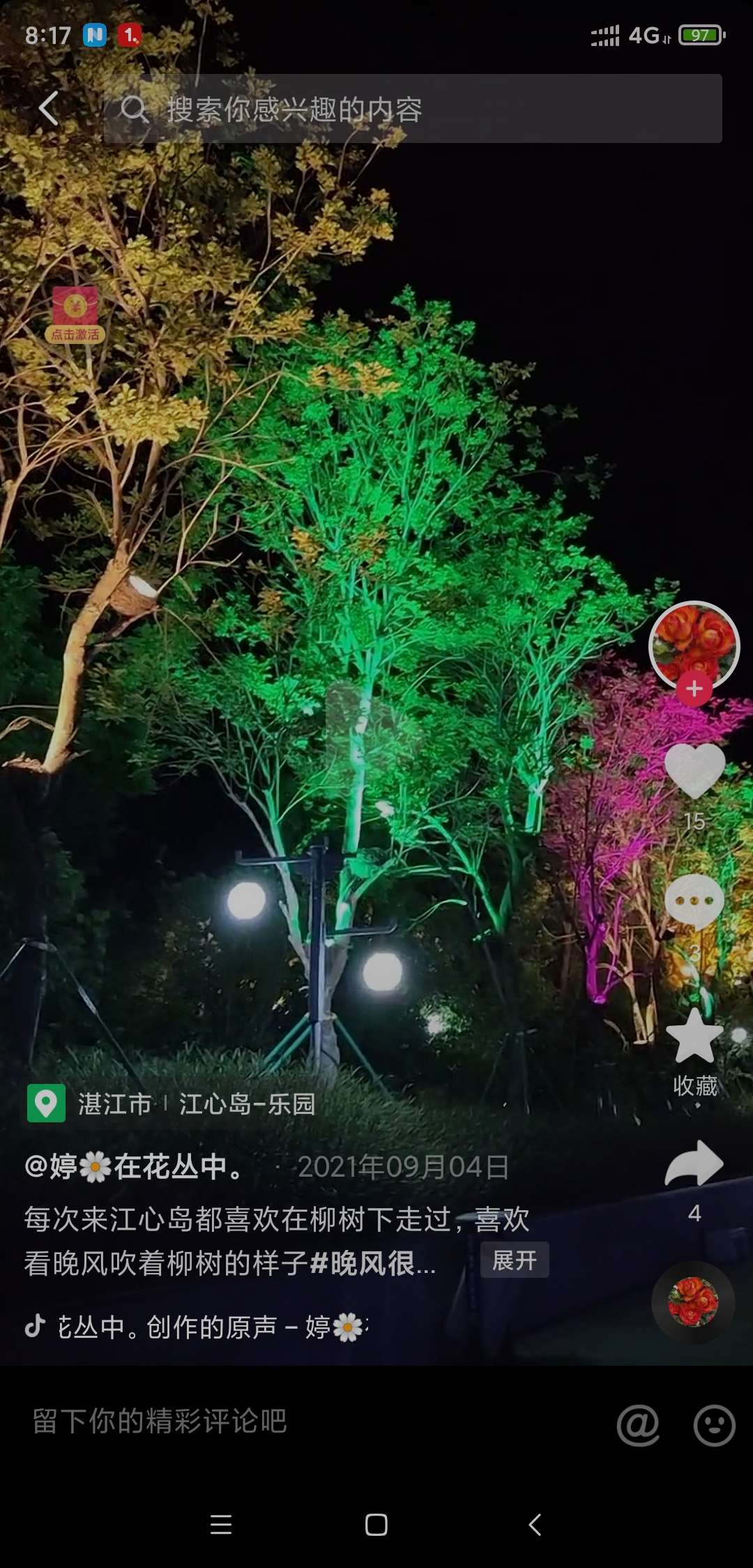Screen dimensions: 753x1568
Task: Follow the creator with the red plus
Action: 694,689
